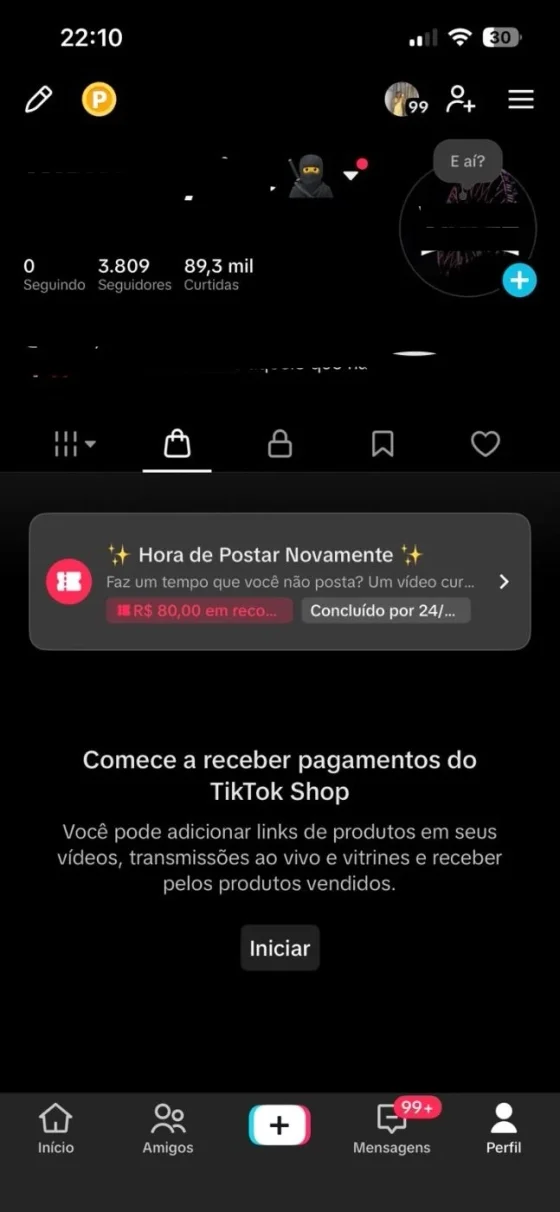Open the Mensagens inbox

tap(392, 1130)
